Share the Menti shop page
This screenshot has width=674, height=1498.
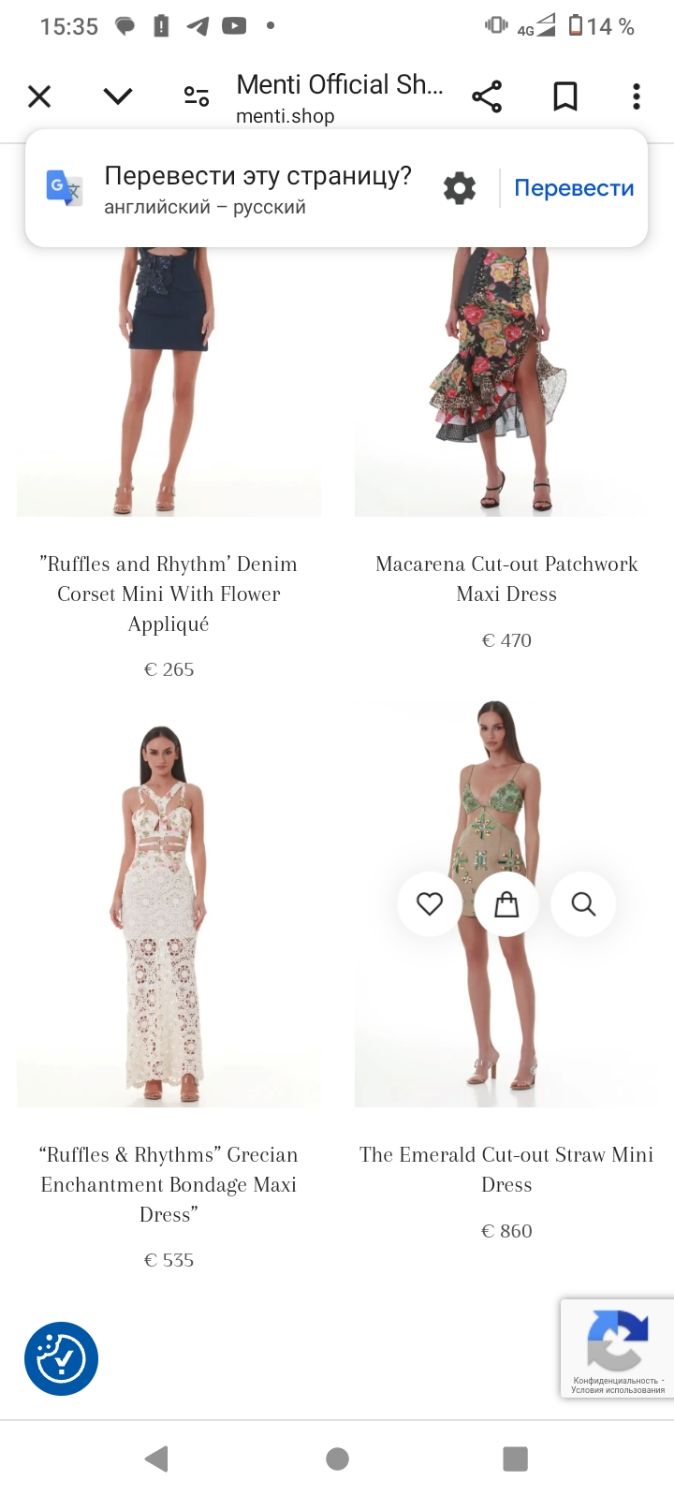point(486,96)
